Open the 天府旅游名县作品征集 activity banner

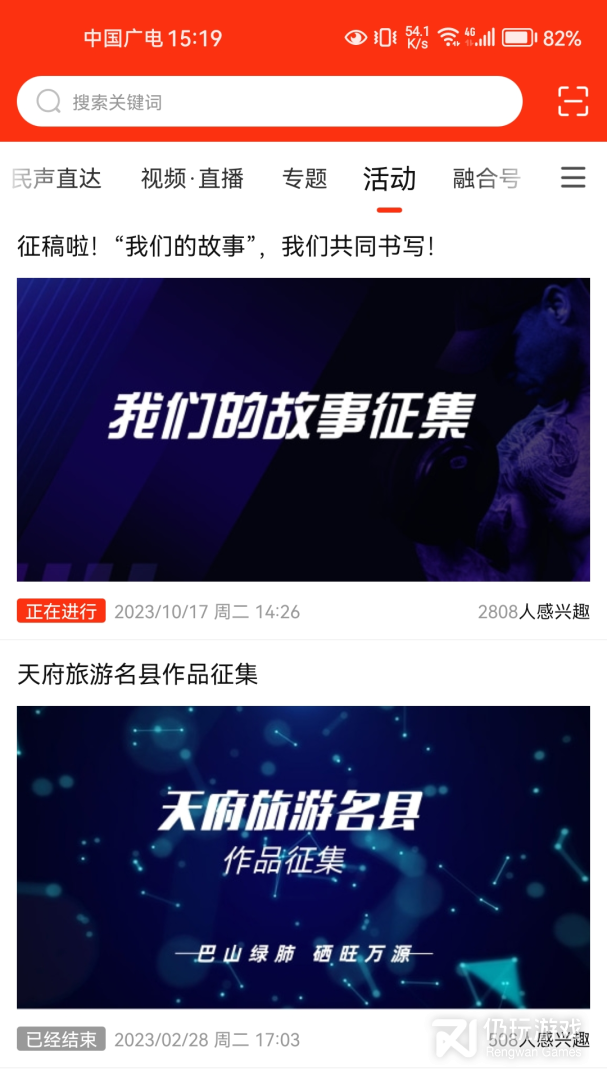click(303, 857)
